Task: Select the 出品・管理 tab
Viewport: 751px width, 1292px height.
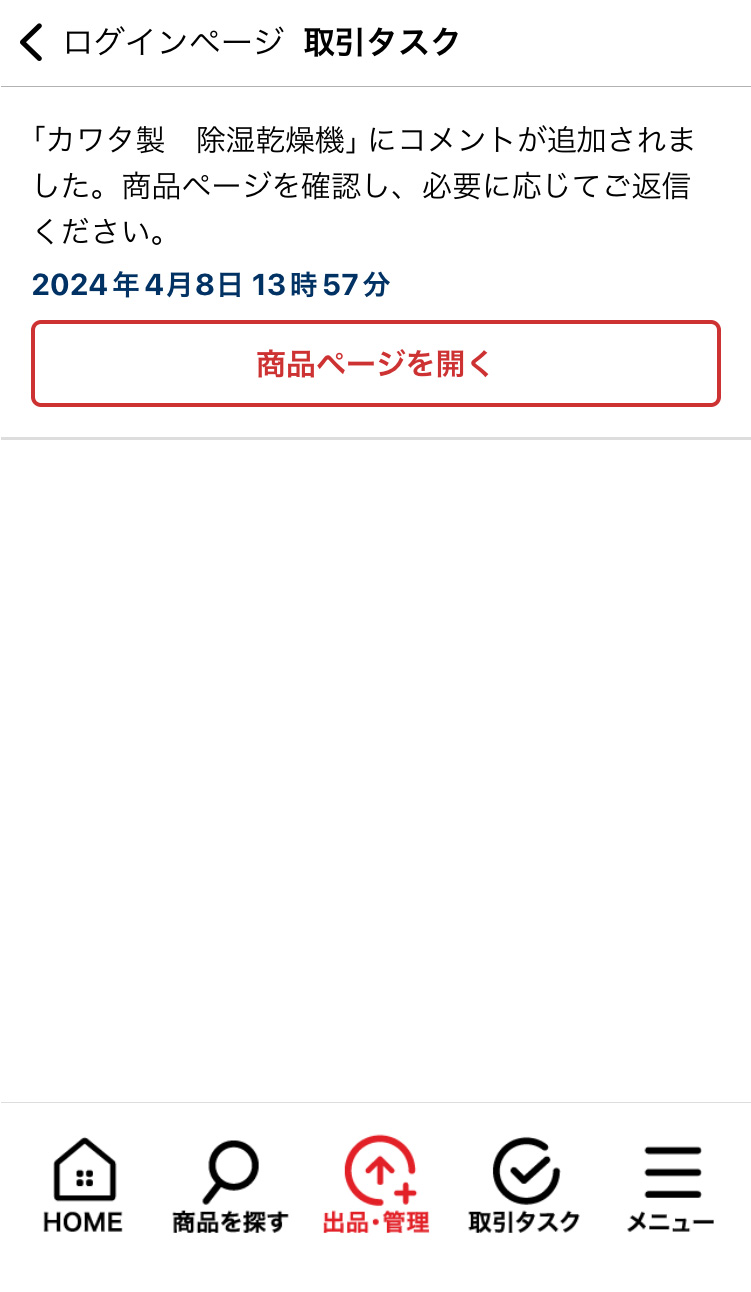Action: 376,1185
